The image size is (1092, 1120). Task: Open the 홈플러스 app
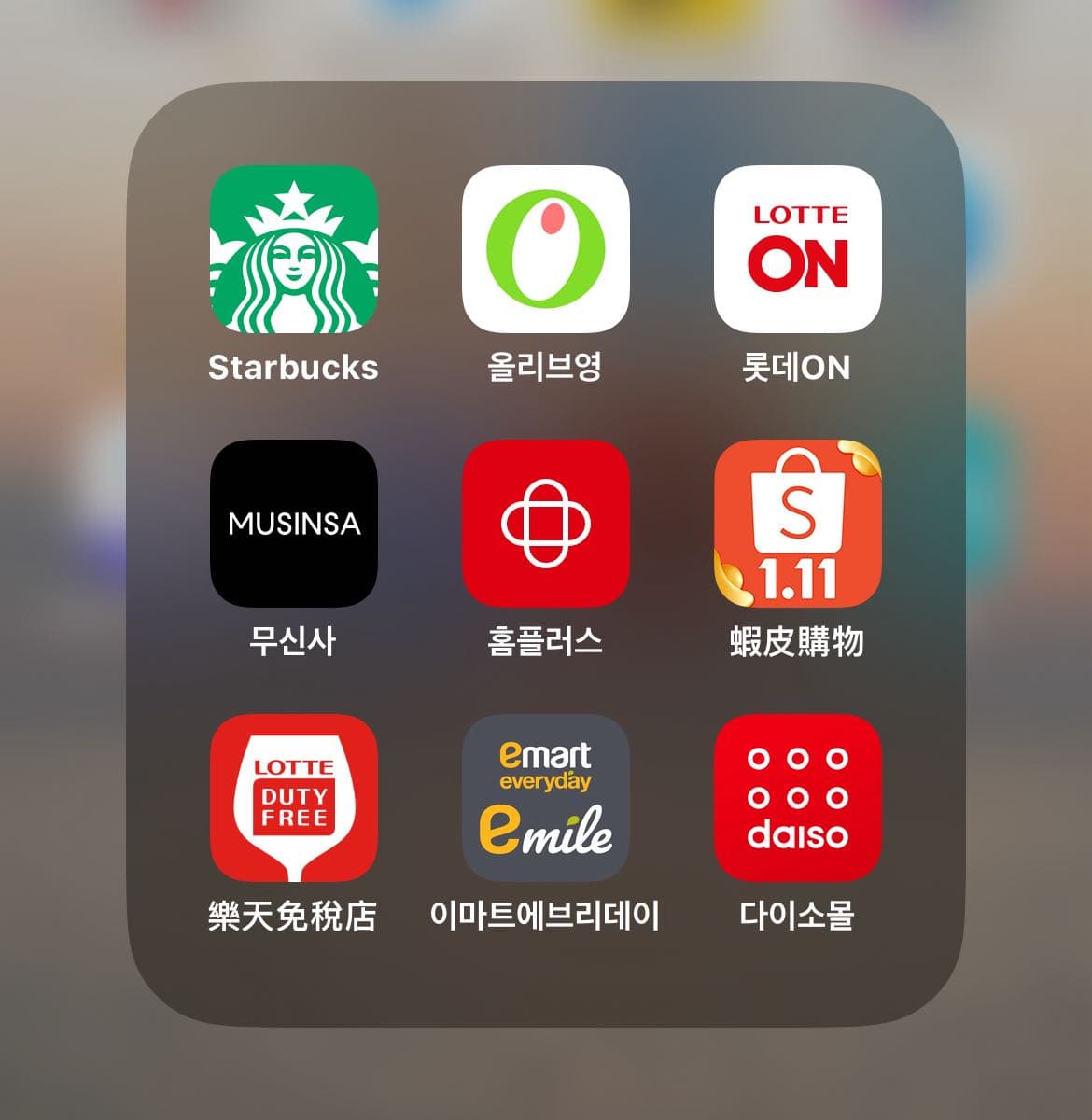click(545, 523)
